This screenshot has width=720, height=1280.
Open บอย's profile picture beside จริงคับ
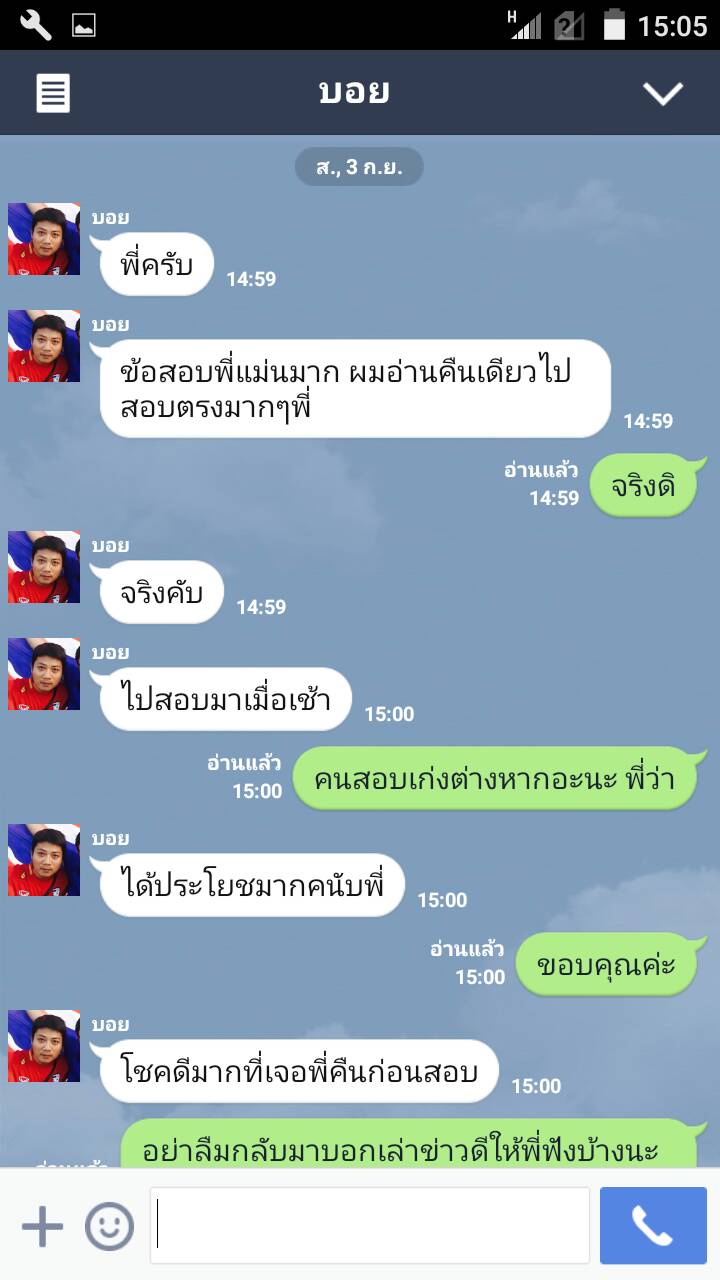pyautogui.click(x=44, y=567)
